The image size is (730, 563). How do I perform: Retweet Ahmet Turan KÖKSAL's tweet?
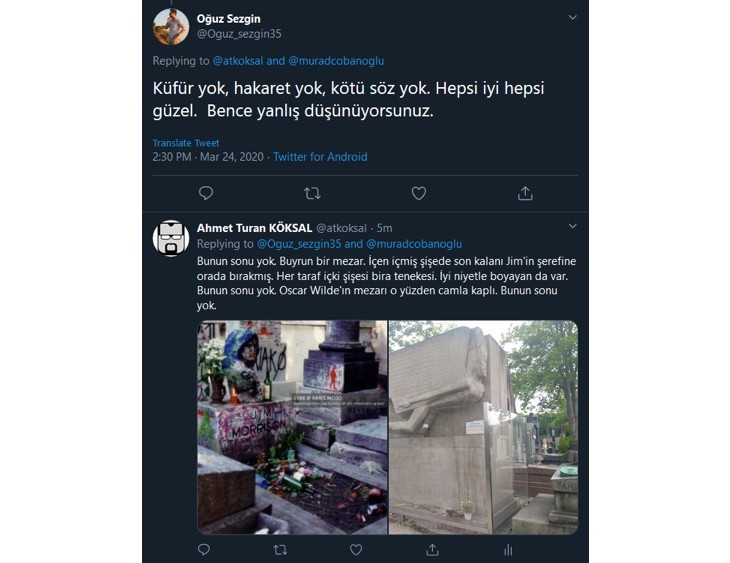(x=281, y=549)
